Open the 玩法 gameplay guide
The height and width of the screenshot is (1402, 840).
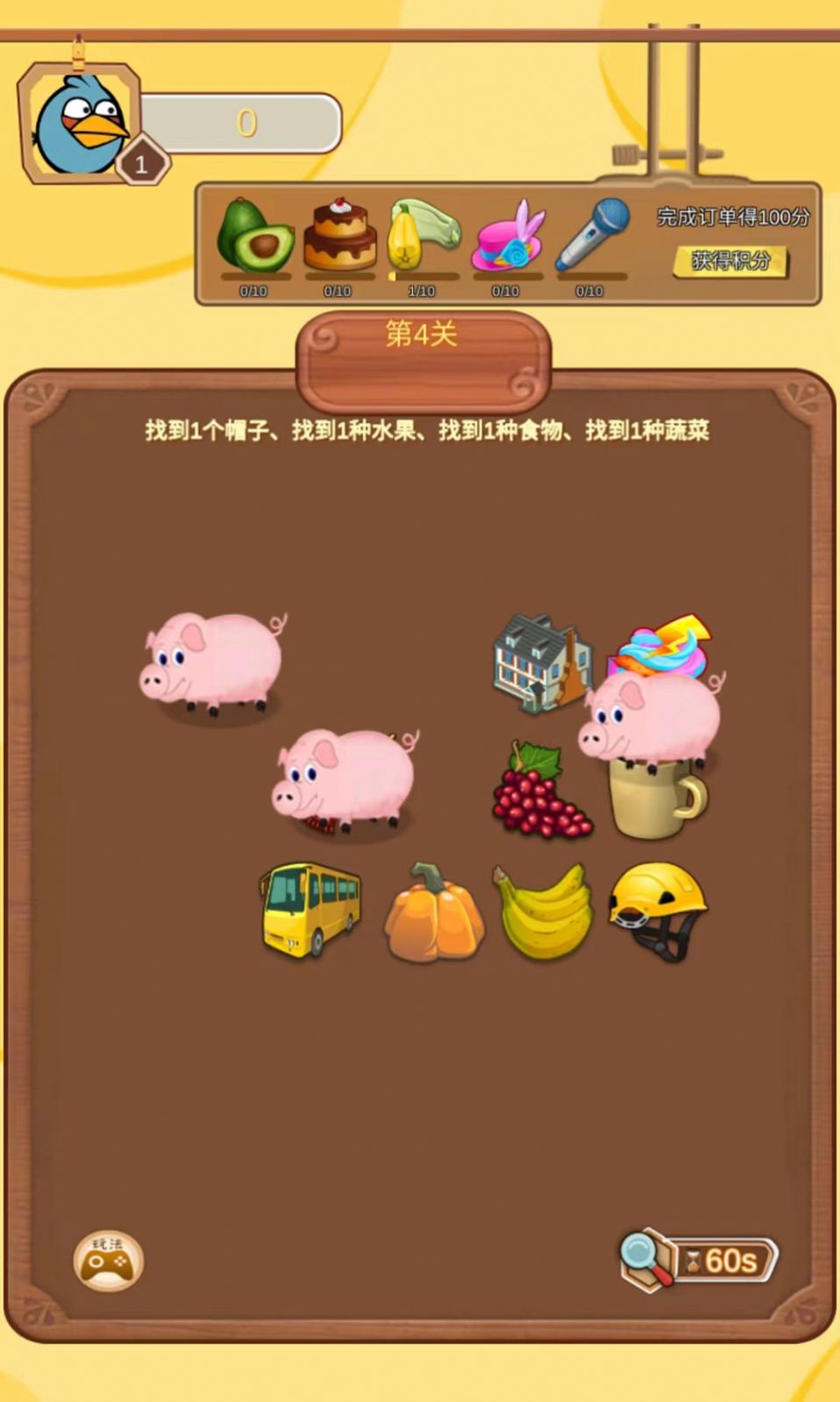point(108,1261)
